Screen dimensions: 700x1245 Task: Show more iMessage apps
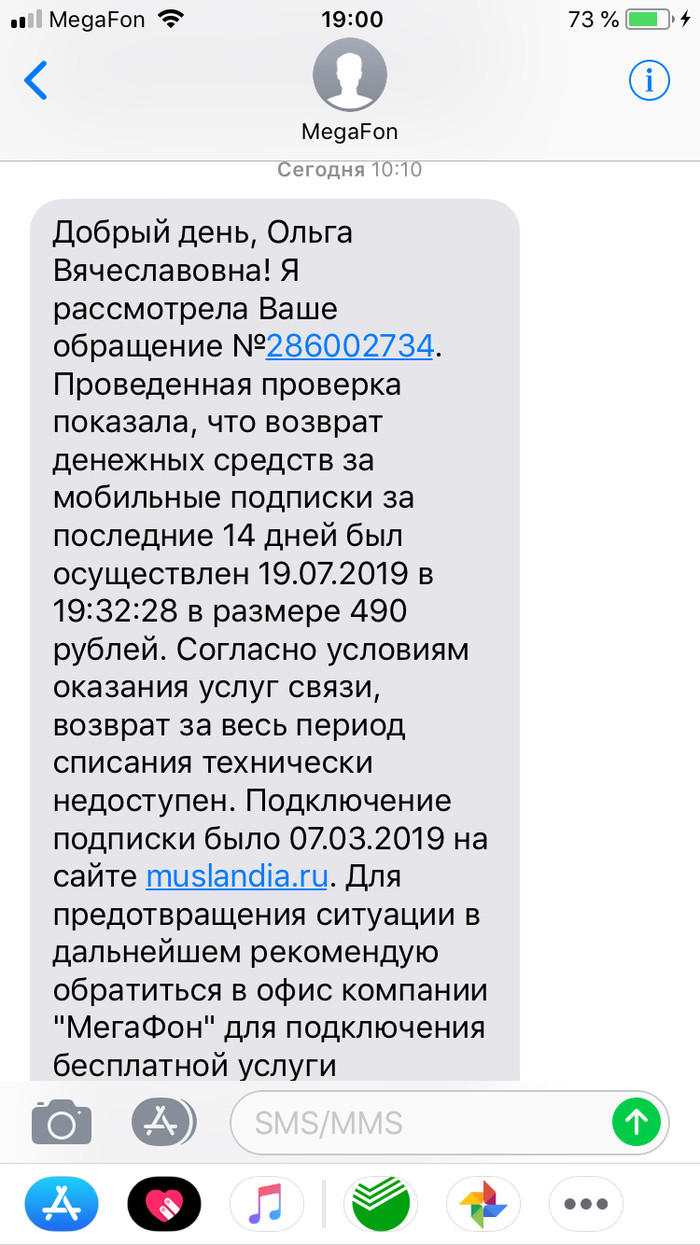(586, 1204)
